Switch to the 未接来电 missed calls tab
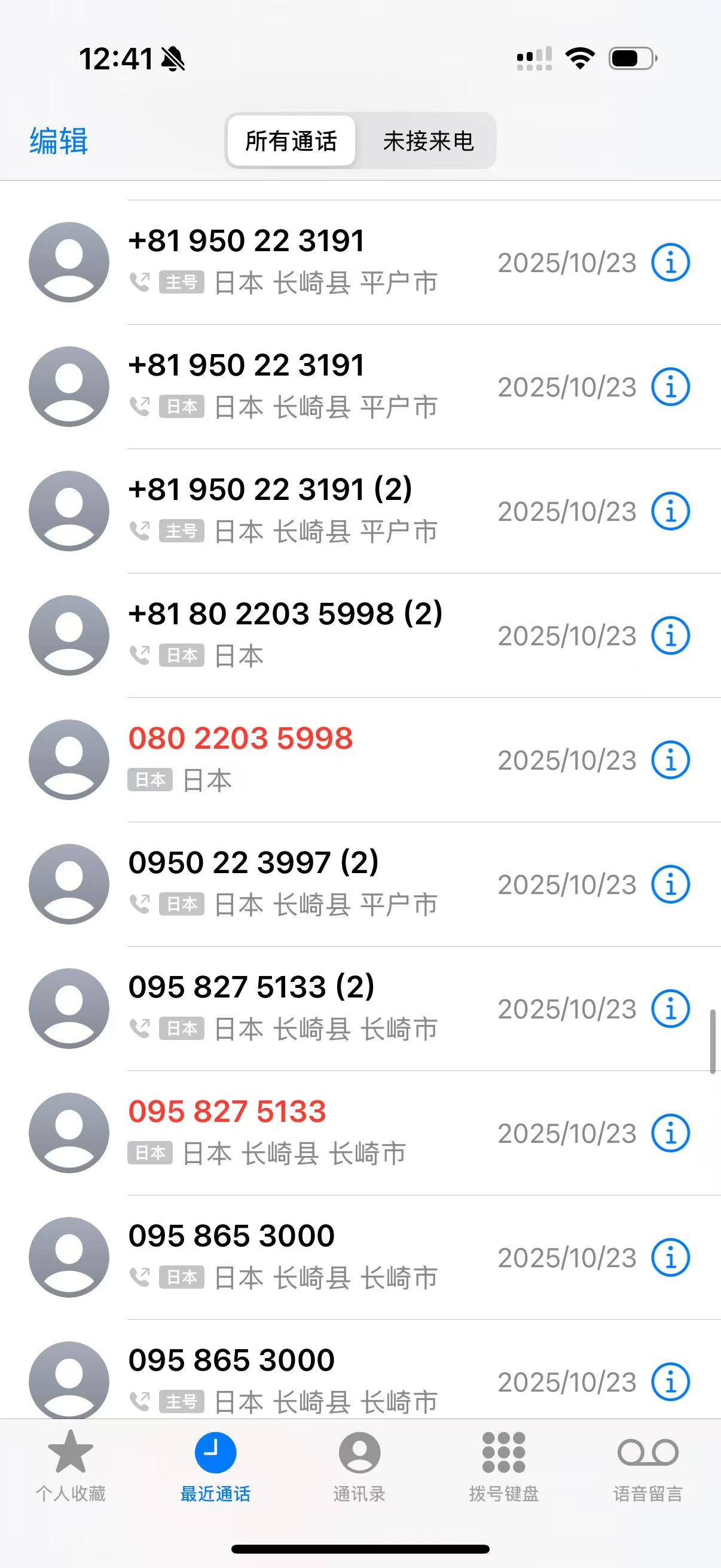721x1568 pixels. pyautogui.click(x=427, y=141)
